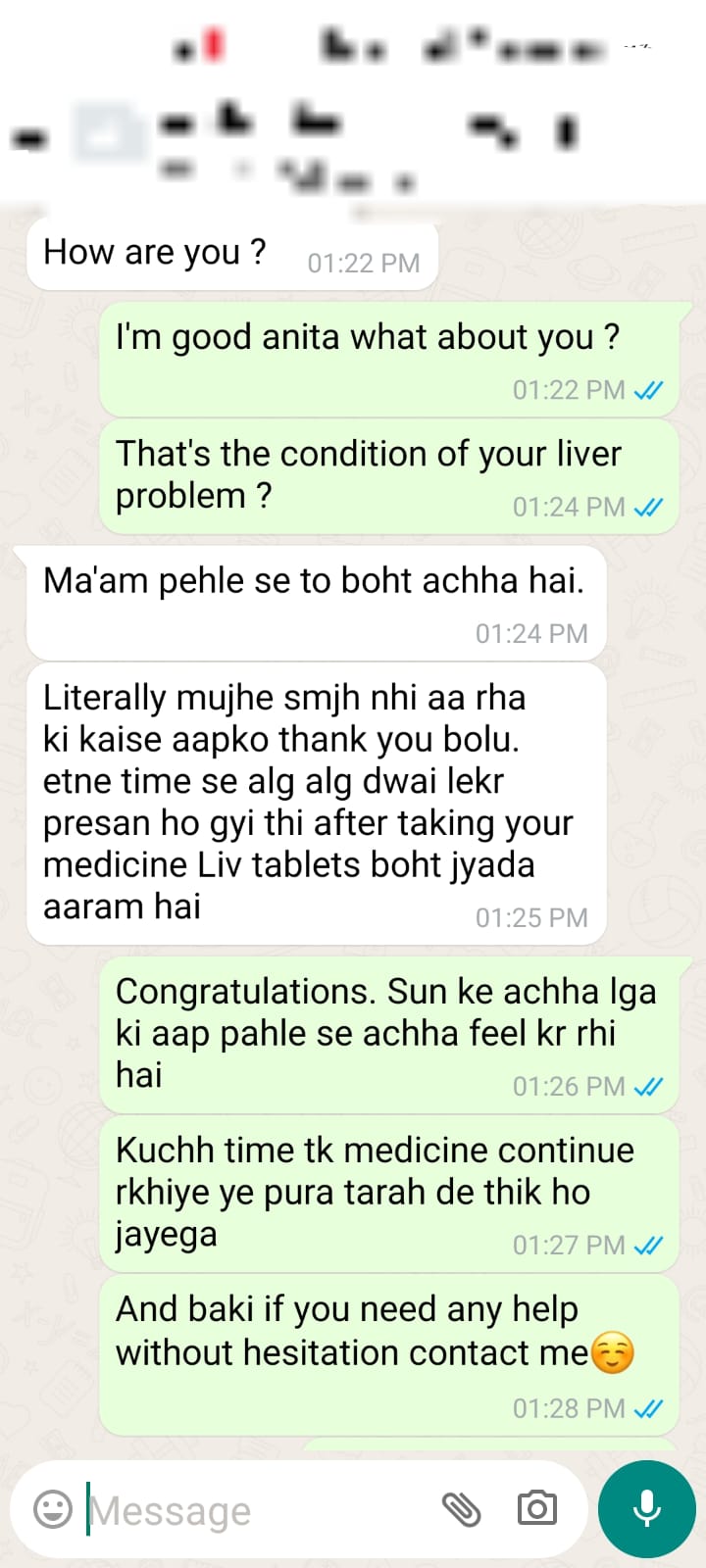Open the camera from message bar

[x=537, y=1508]
